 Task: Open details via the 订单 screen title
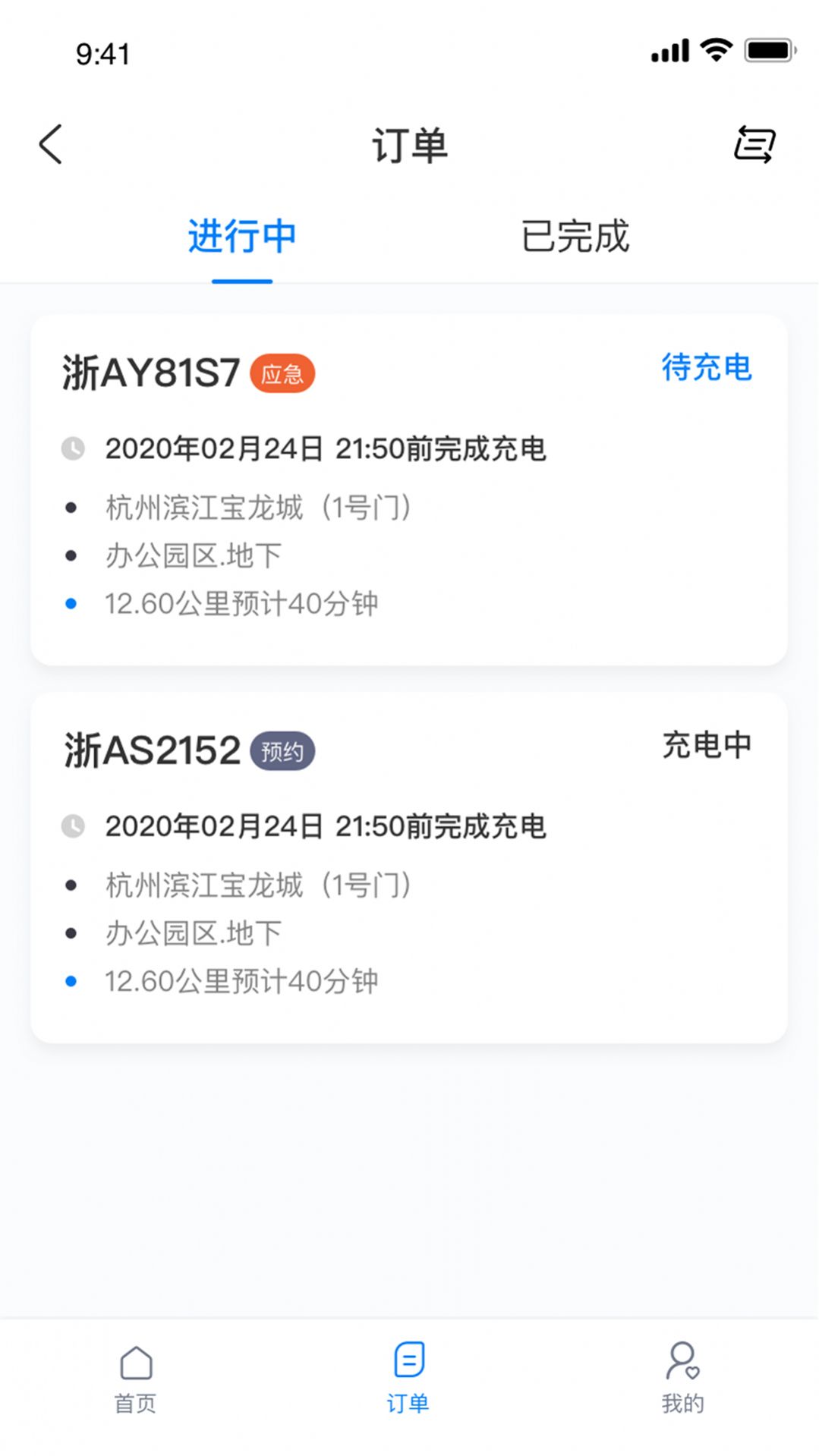coord(409,146)
